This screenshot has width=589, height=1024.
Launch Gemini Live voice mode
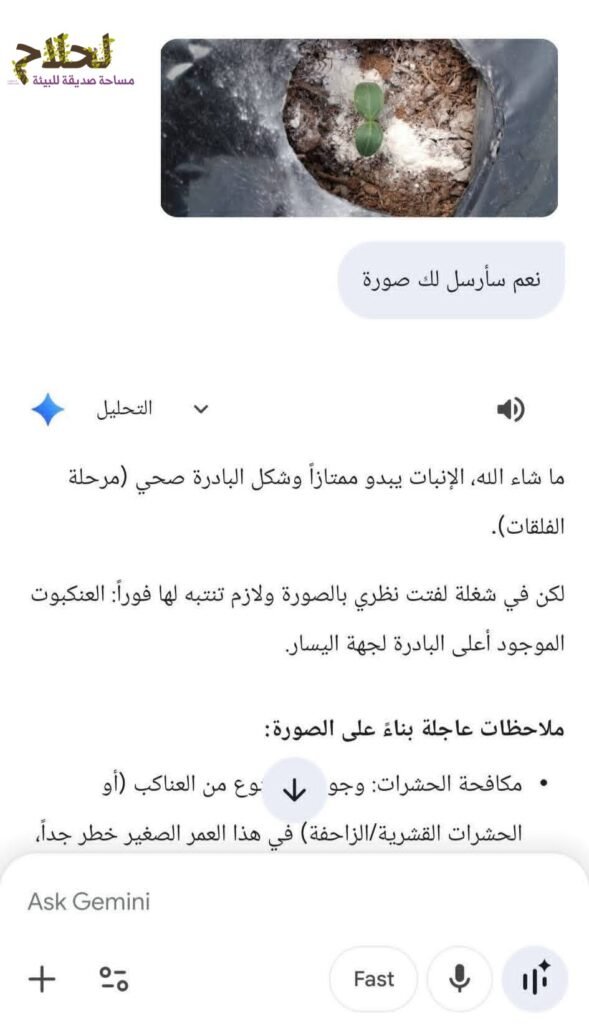tap(535, 979)
